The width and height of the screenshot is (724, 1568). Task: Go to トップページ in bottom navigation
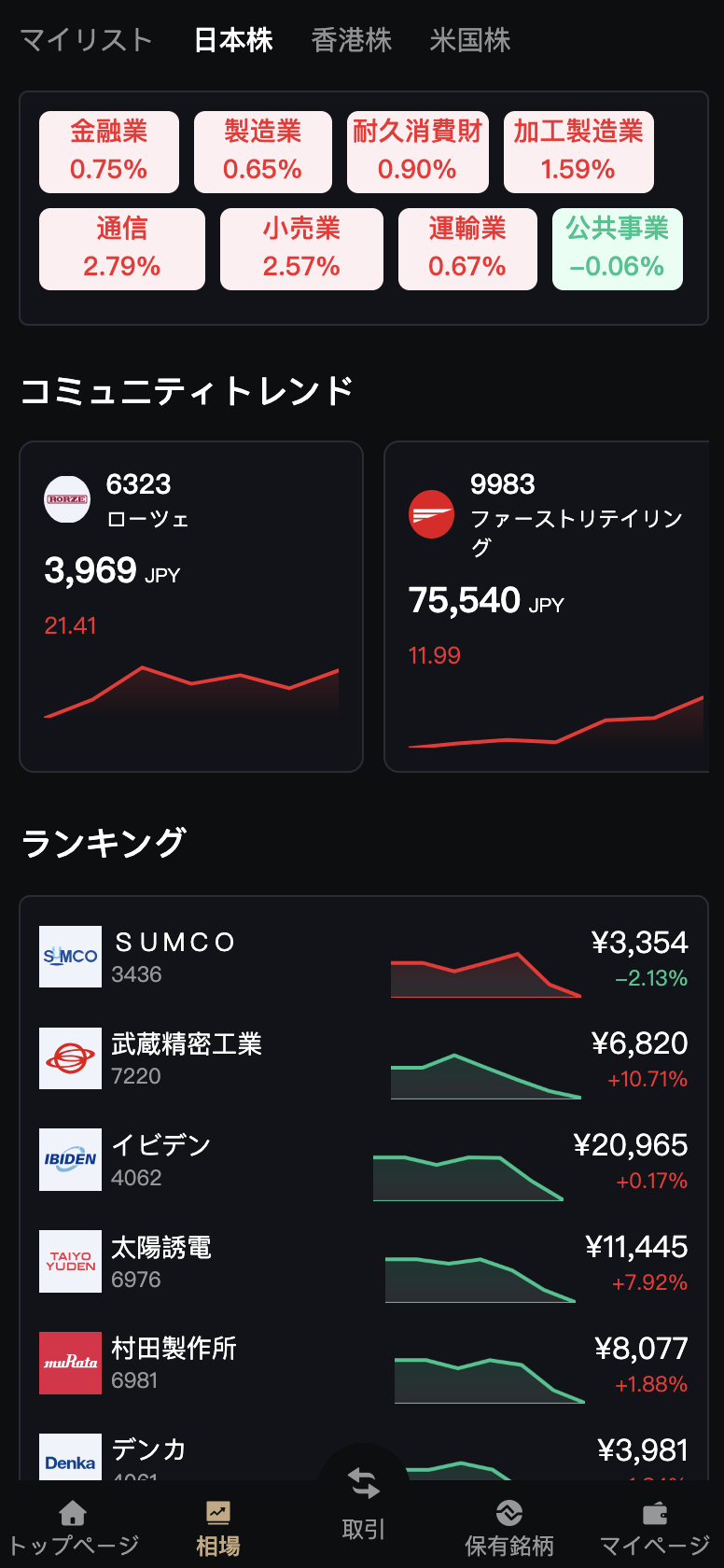[x=73, y=1528]
